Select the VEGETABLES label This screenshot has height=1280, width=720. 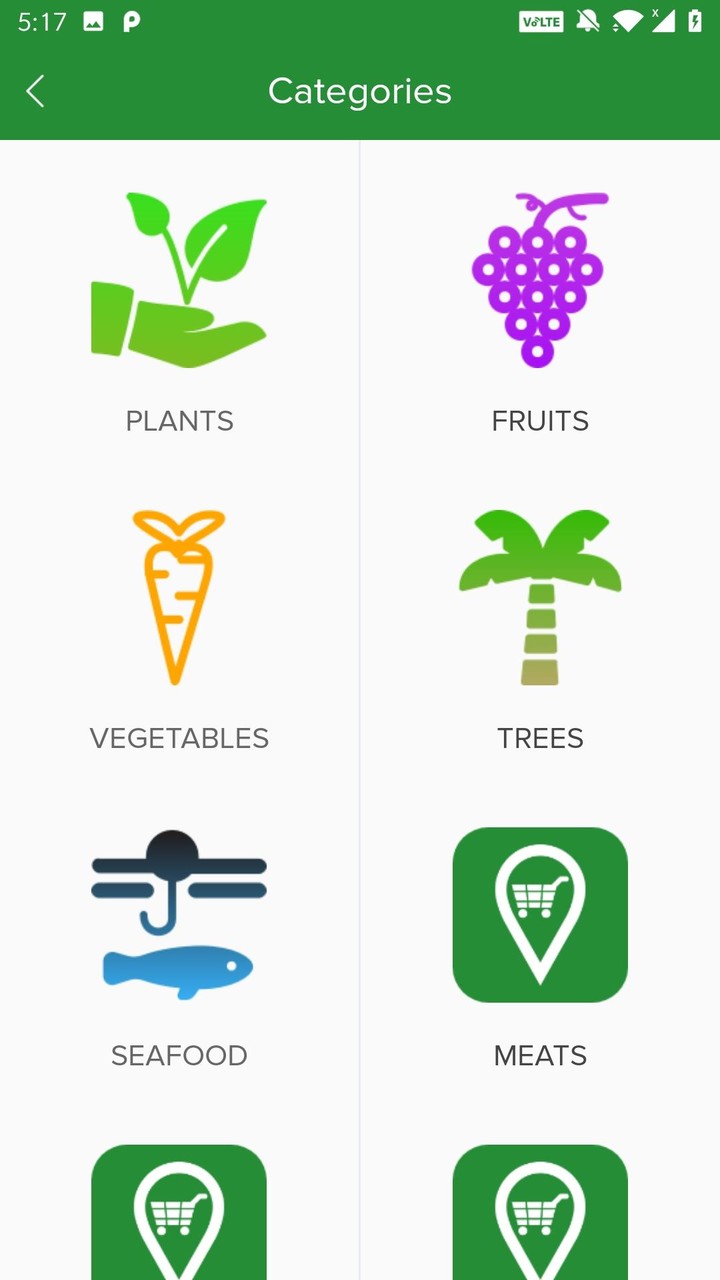pos(179,738)
